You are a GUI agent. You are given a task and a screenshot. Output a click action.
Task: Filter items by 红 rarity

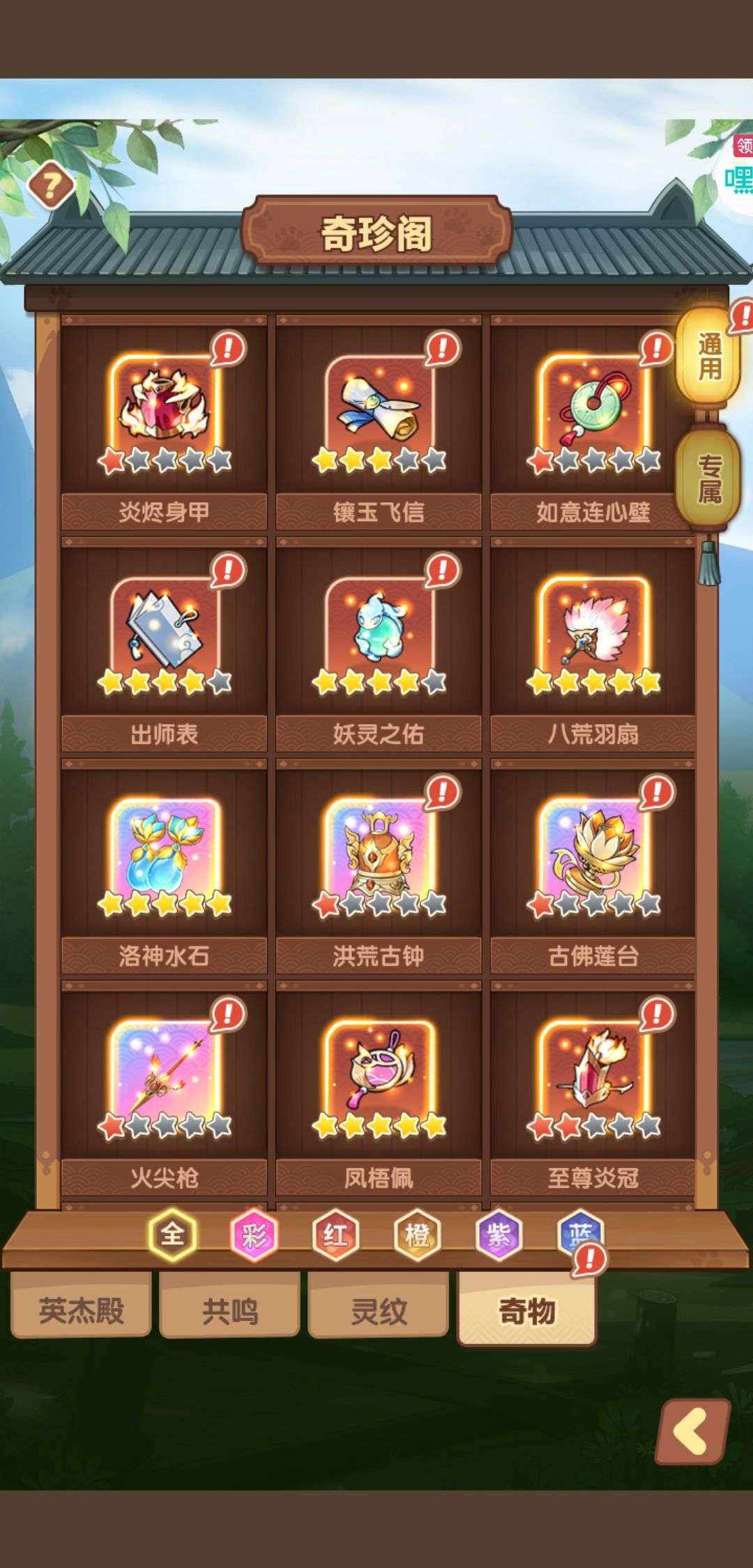(x=335, y=1235)
